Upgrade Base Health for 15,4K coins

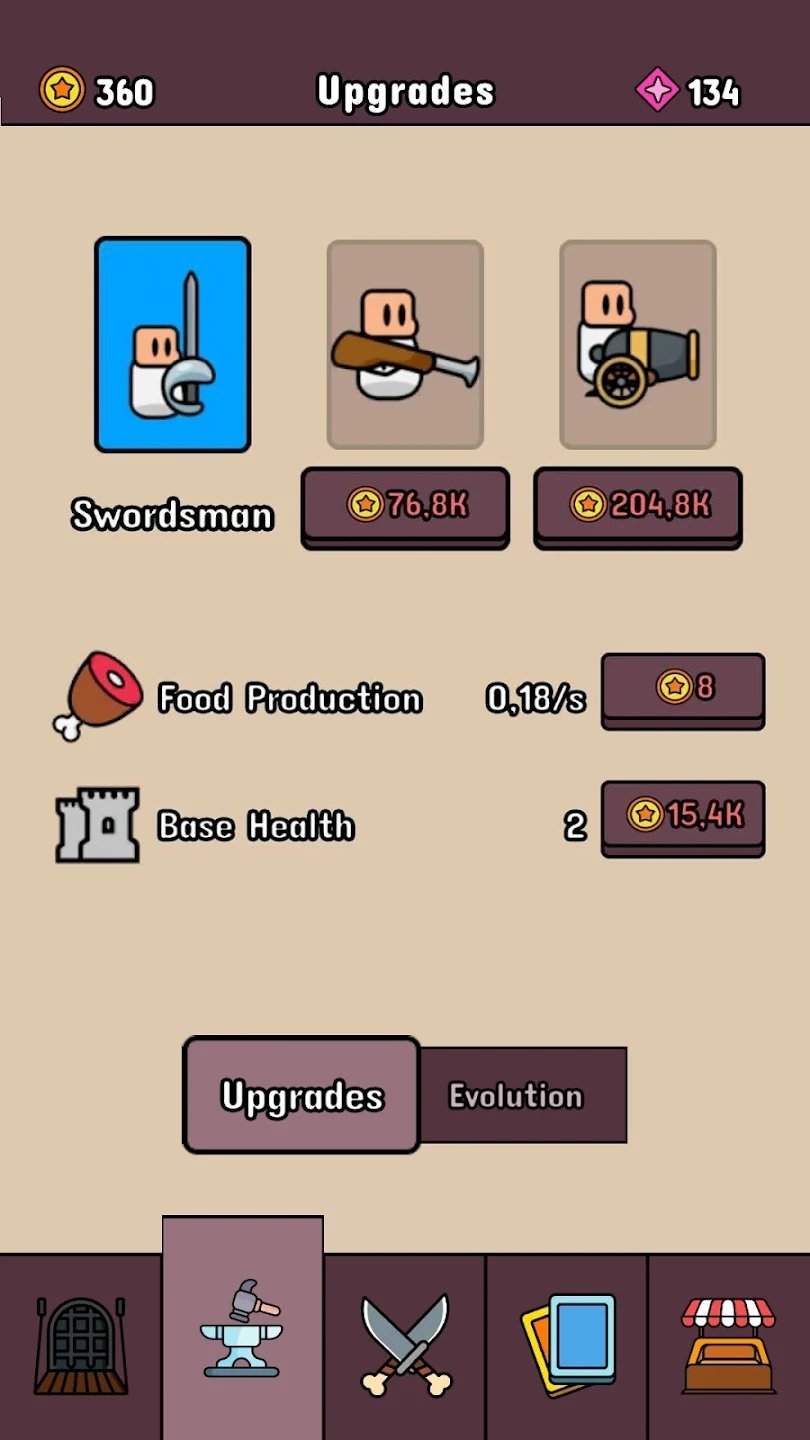click(683, 816)
